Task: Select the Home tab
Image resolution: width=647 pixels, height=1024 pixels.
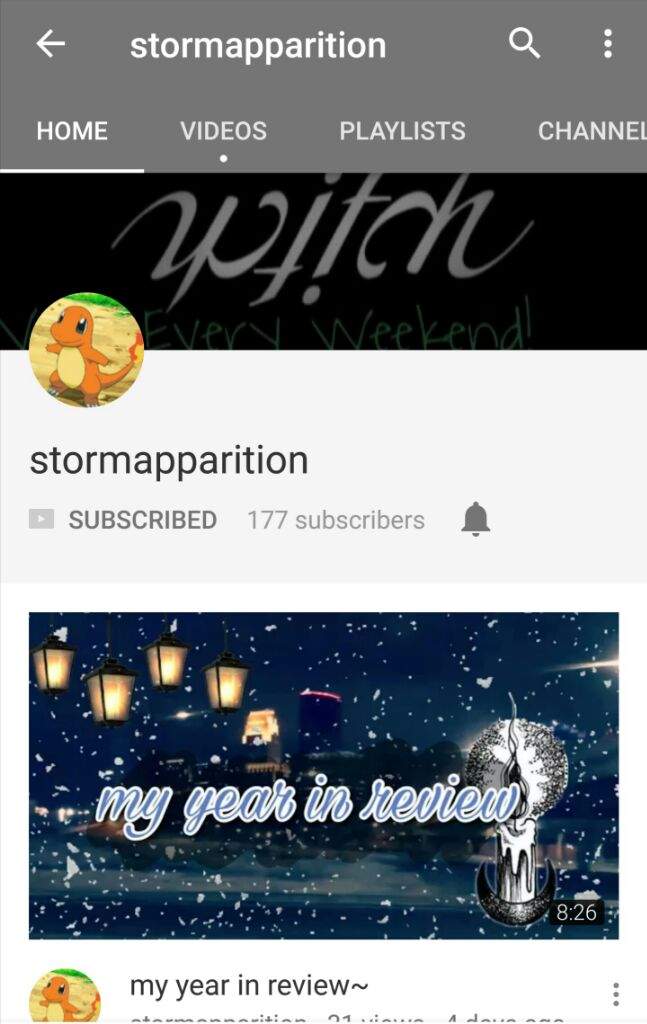Action: 72,131
